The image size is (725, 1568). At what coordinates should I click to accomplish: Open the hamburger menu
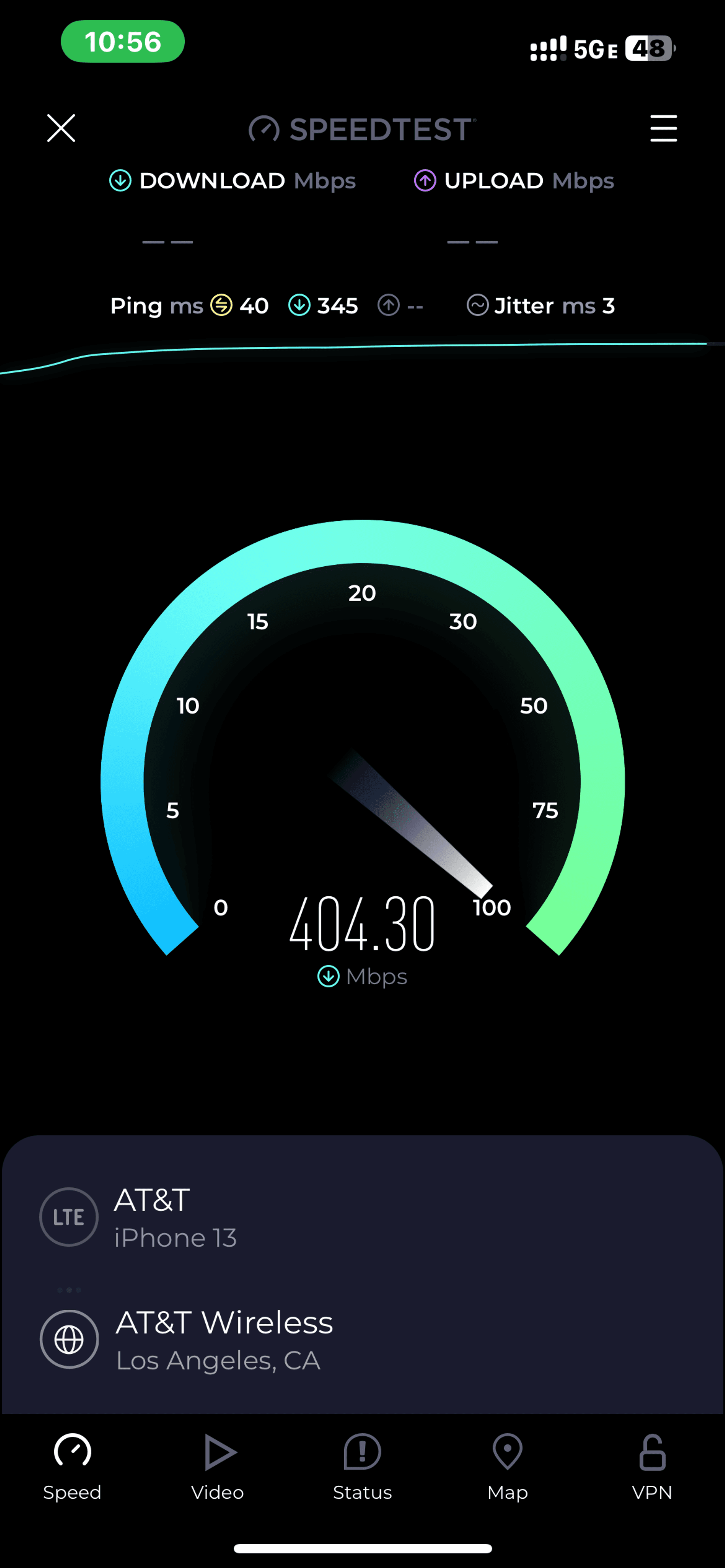point(663,128)
